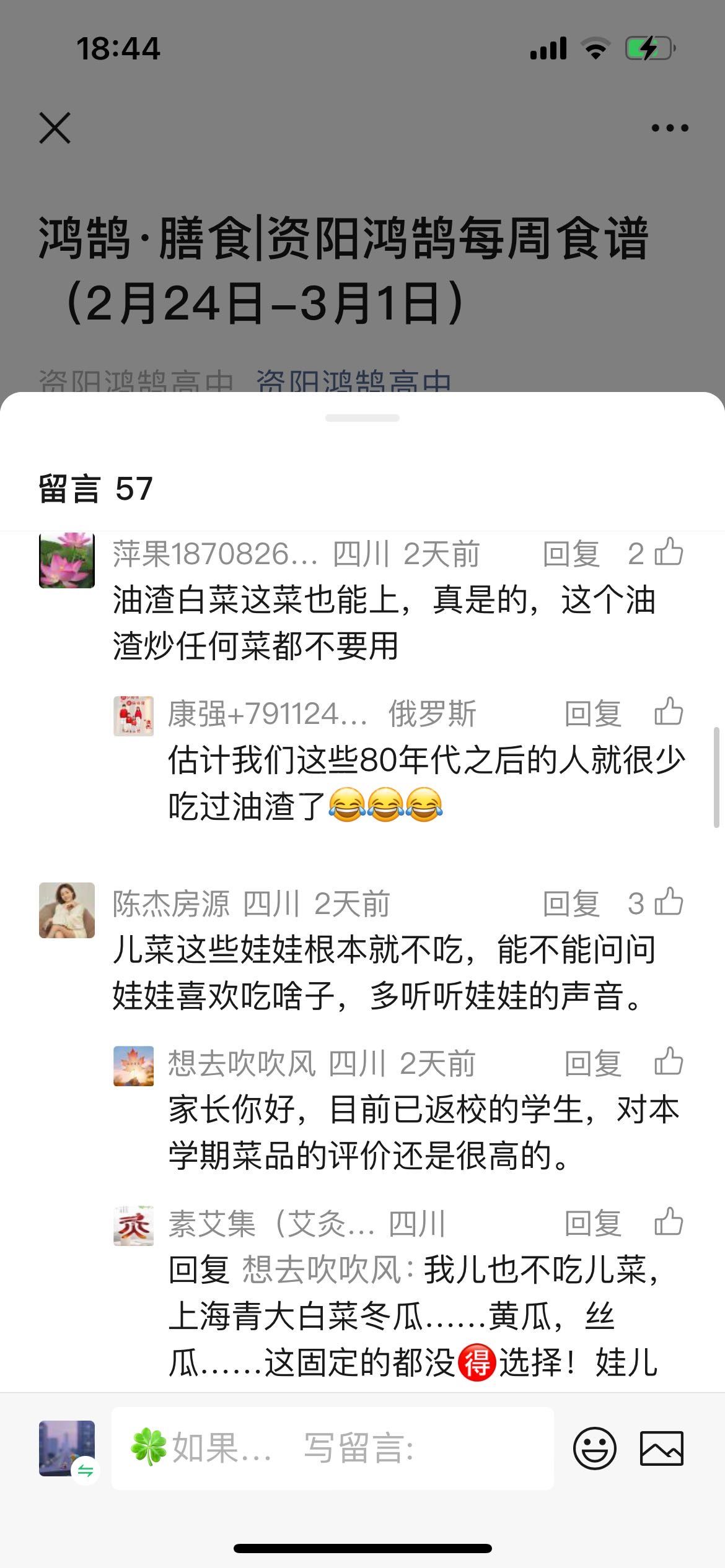Reply to 素艾集's comment
The width and height of the screenshot is (725, 1568).
coord(592,1223)
